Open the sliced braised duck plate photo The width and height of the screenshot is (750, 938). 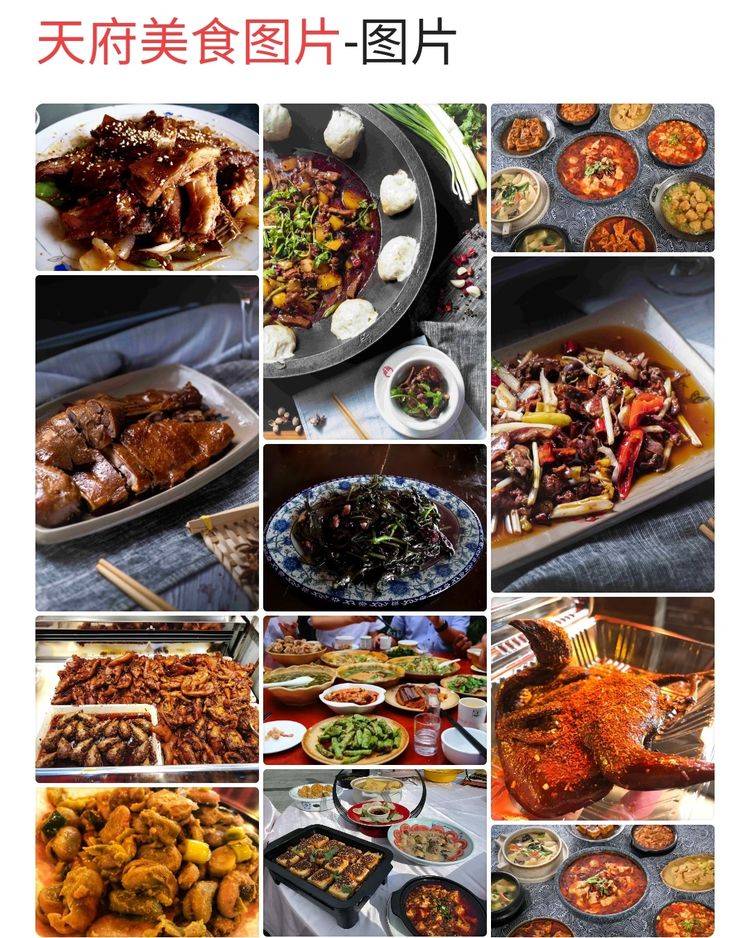coord(147,443)
